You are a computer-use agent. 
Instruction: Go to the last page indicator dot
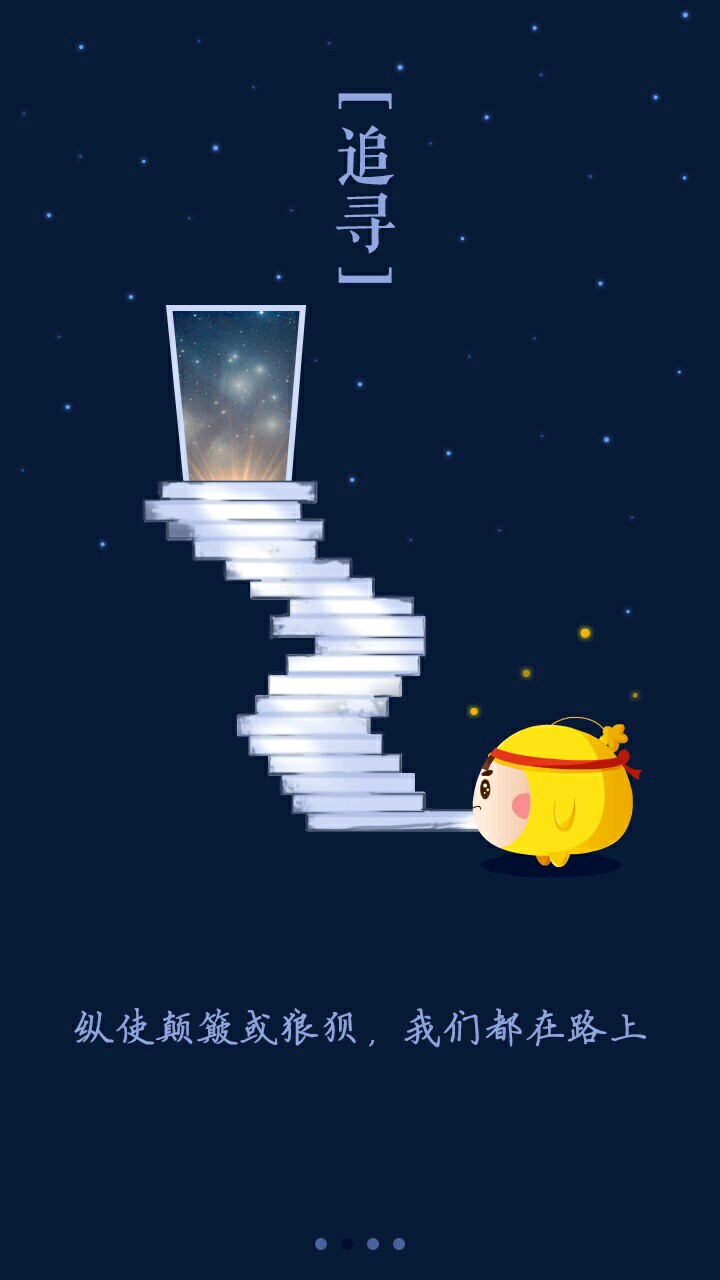pyautogui.click(x=399, y=1244)
